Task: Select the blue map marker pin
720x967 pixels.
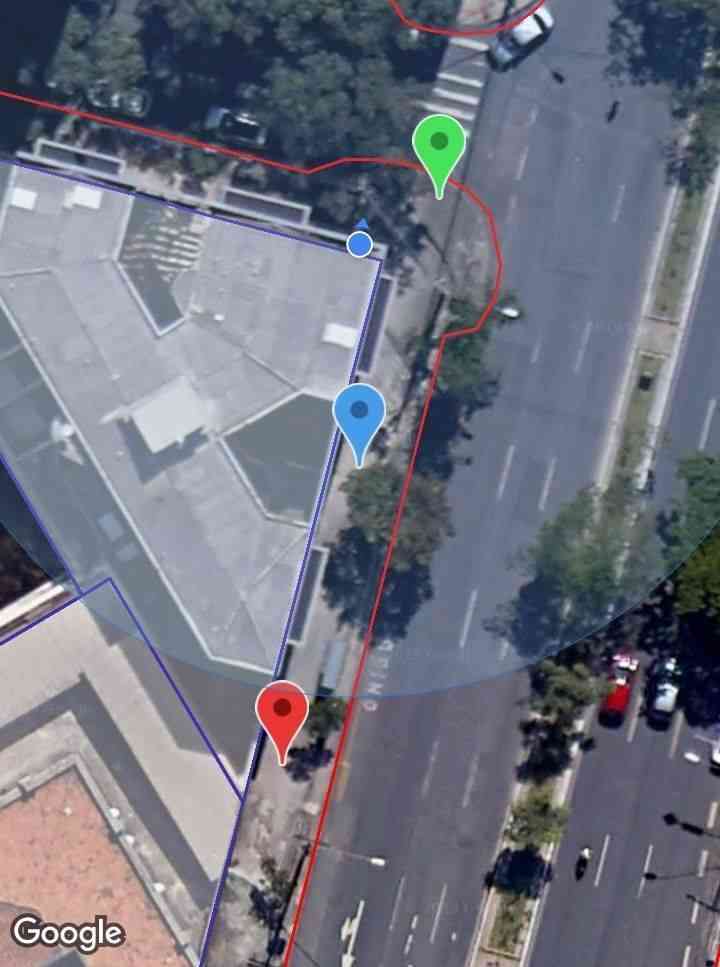Action: (x=359, y=416)
